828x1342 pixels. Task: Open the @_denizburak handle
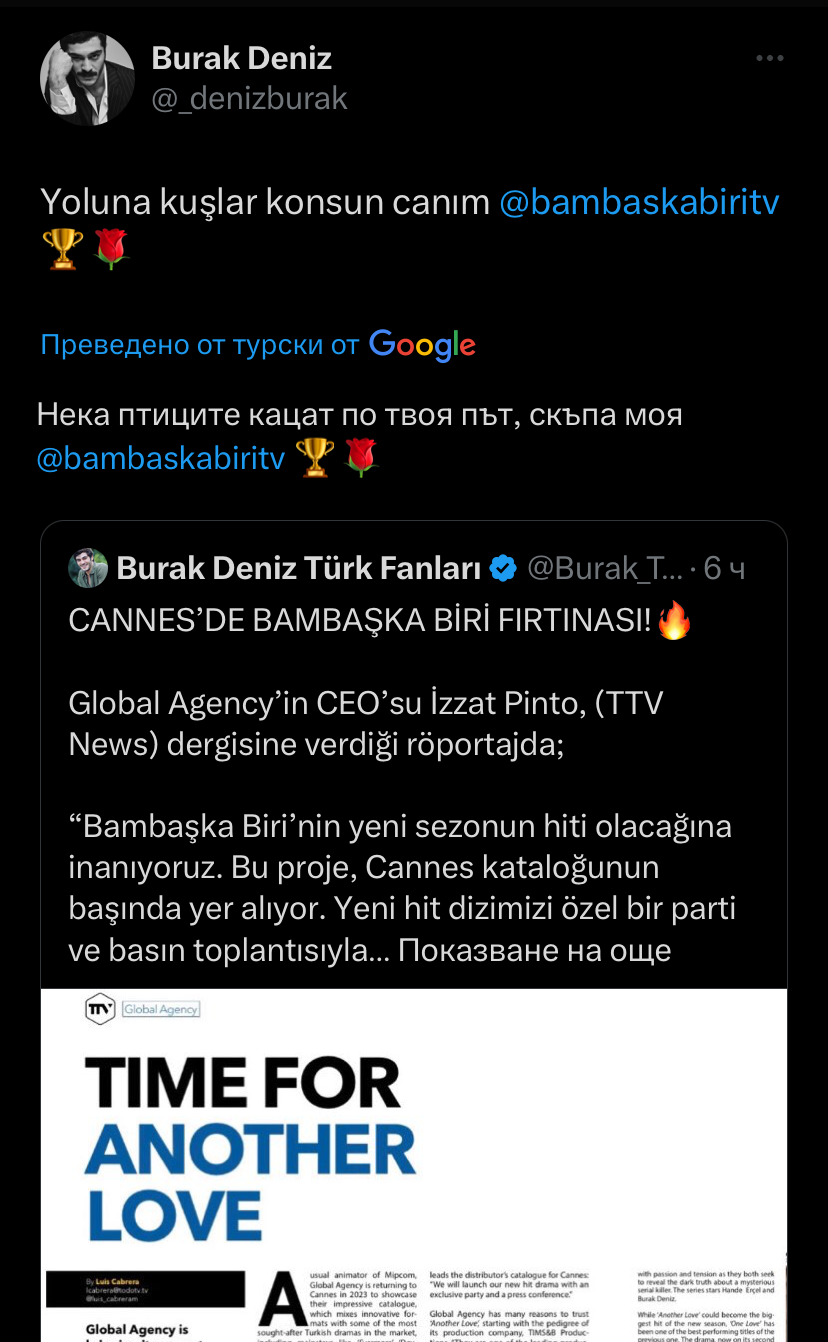(x=249, y=98)
